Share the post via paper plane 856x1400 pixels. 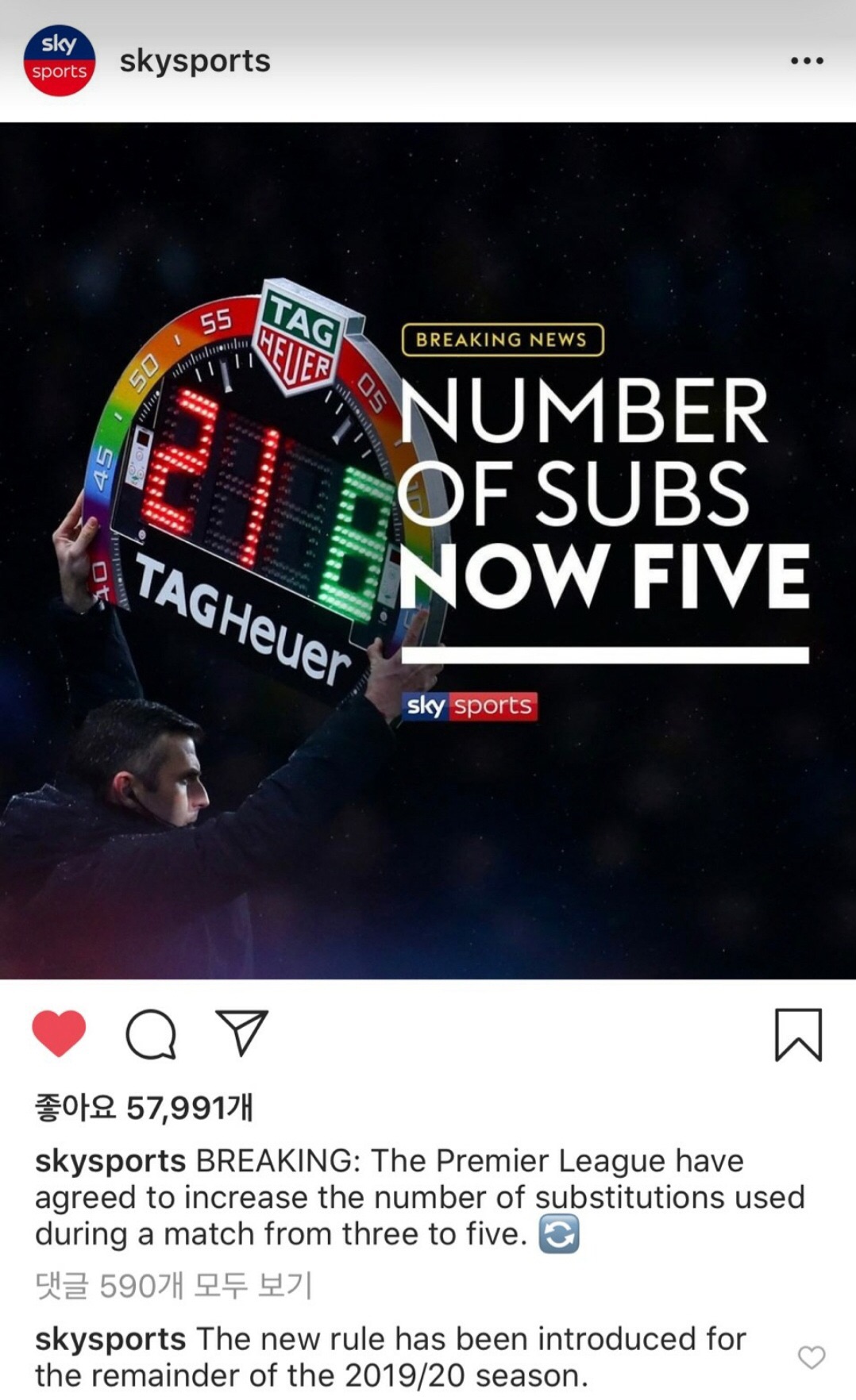pyautogui.click(x=241, y=1033)
